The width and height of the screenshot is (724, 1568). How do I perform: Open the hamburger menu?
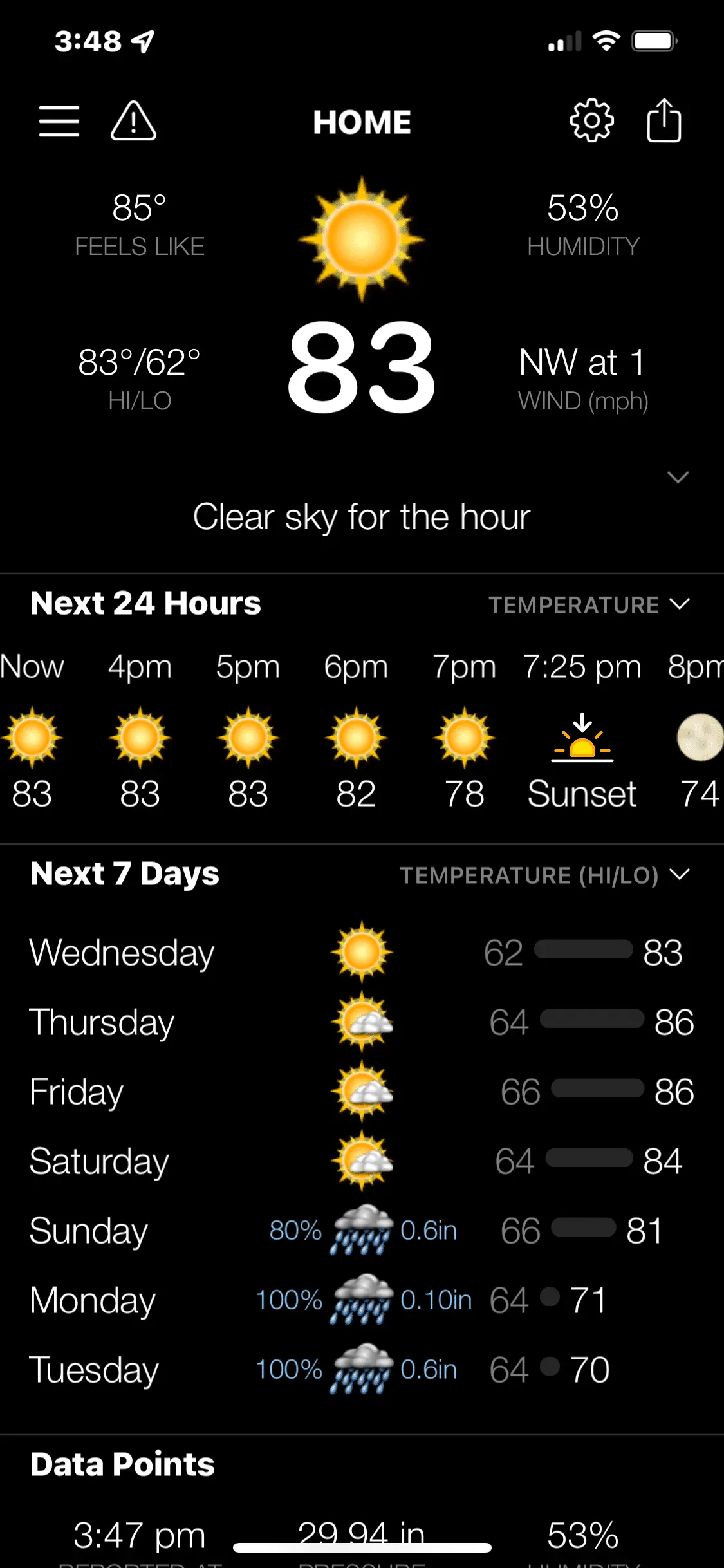coord(59,121)
